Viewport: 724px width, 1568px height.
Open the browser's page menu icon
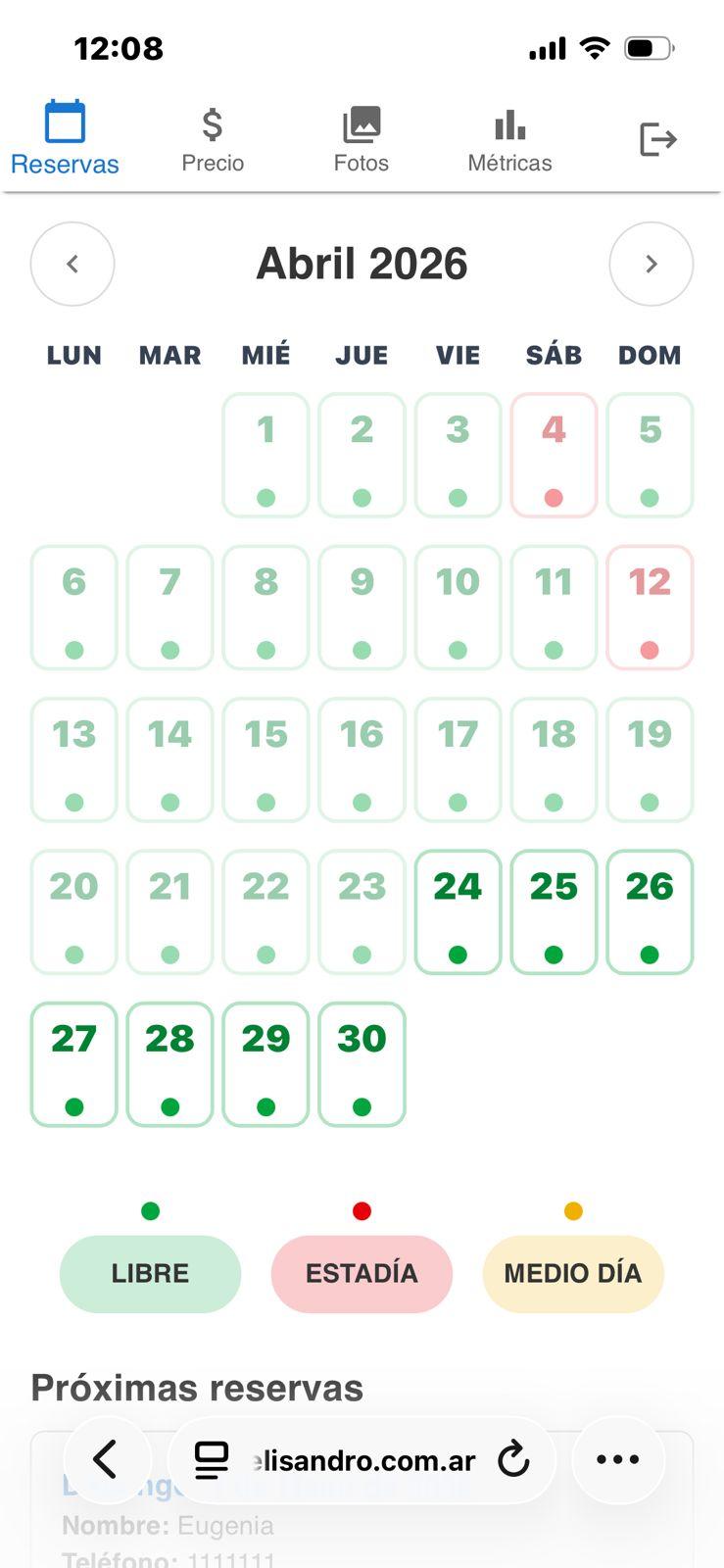211,1460
